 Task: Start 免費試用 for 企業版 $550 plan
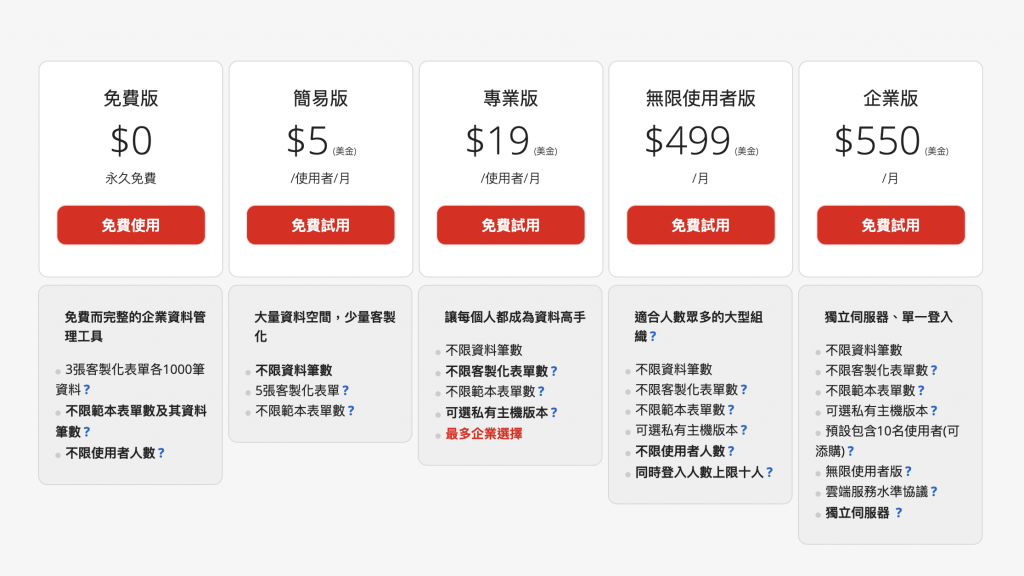coord(890,225)
